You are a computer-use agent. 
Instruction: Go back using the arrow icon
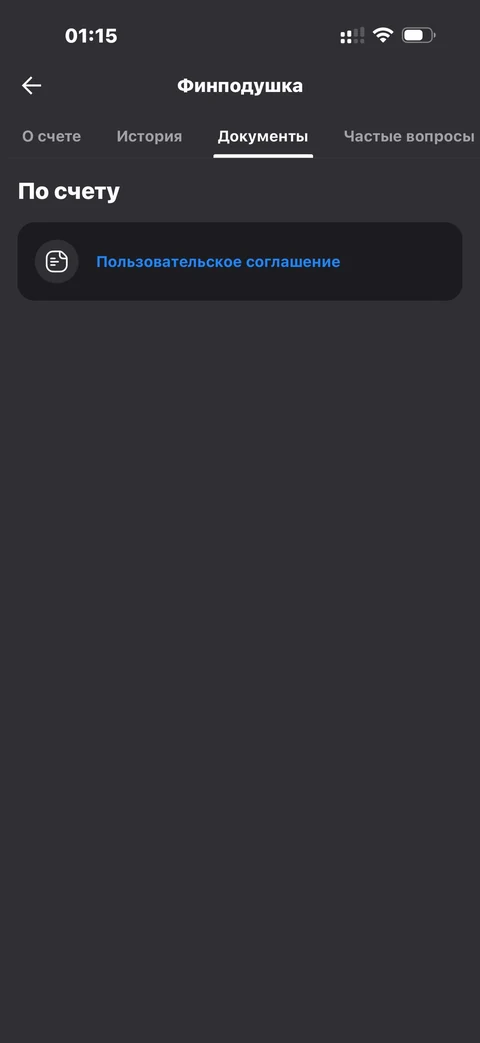(31, 86)
